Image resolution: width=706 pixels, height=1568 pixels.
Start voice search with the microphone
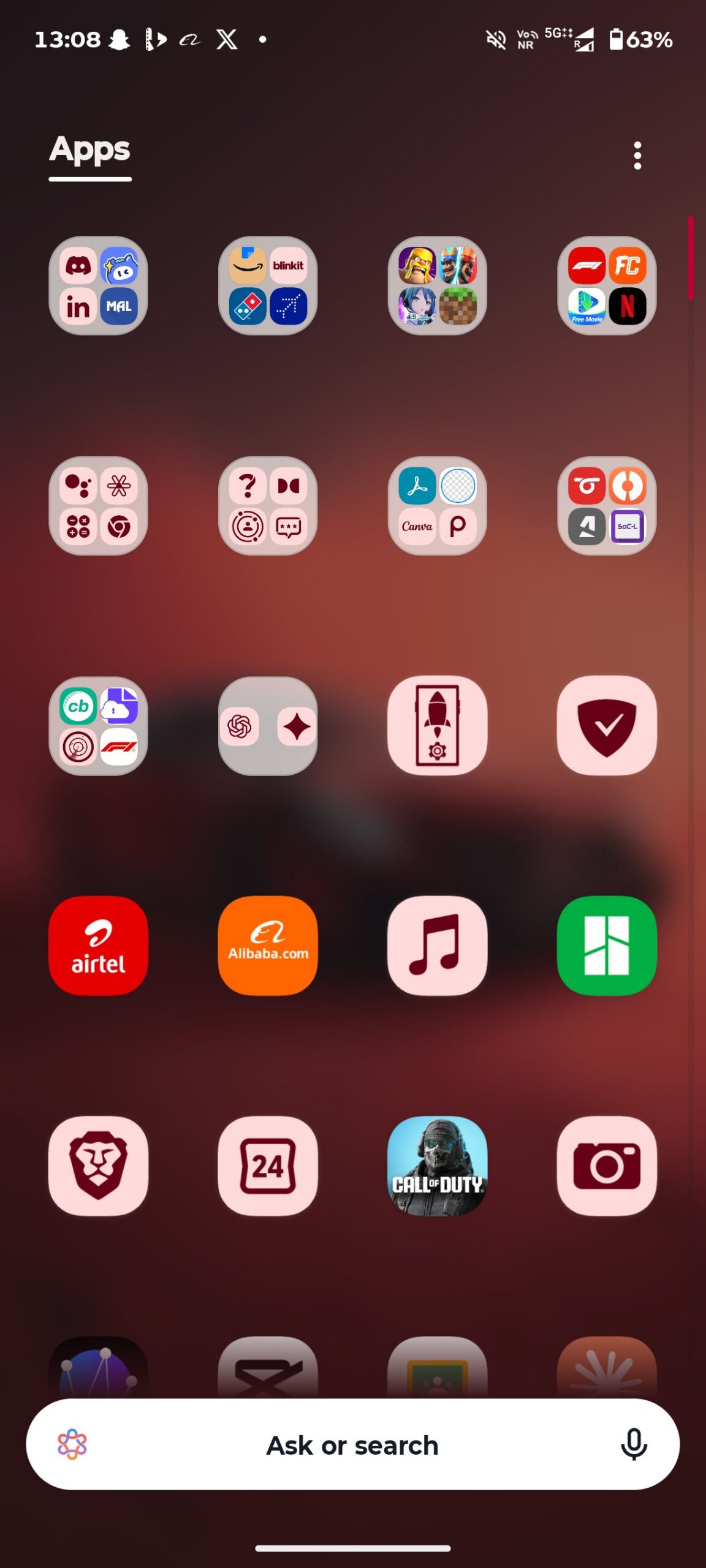pyautogui.click(x=634, y=1444)
